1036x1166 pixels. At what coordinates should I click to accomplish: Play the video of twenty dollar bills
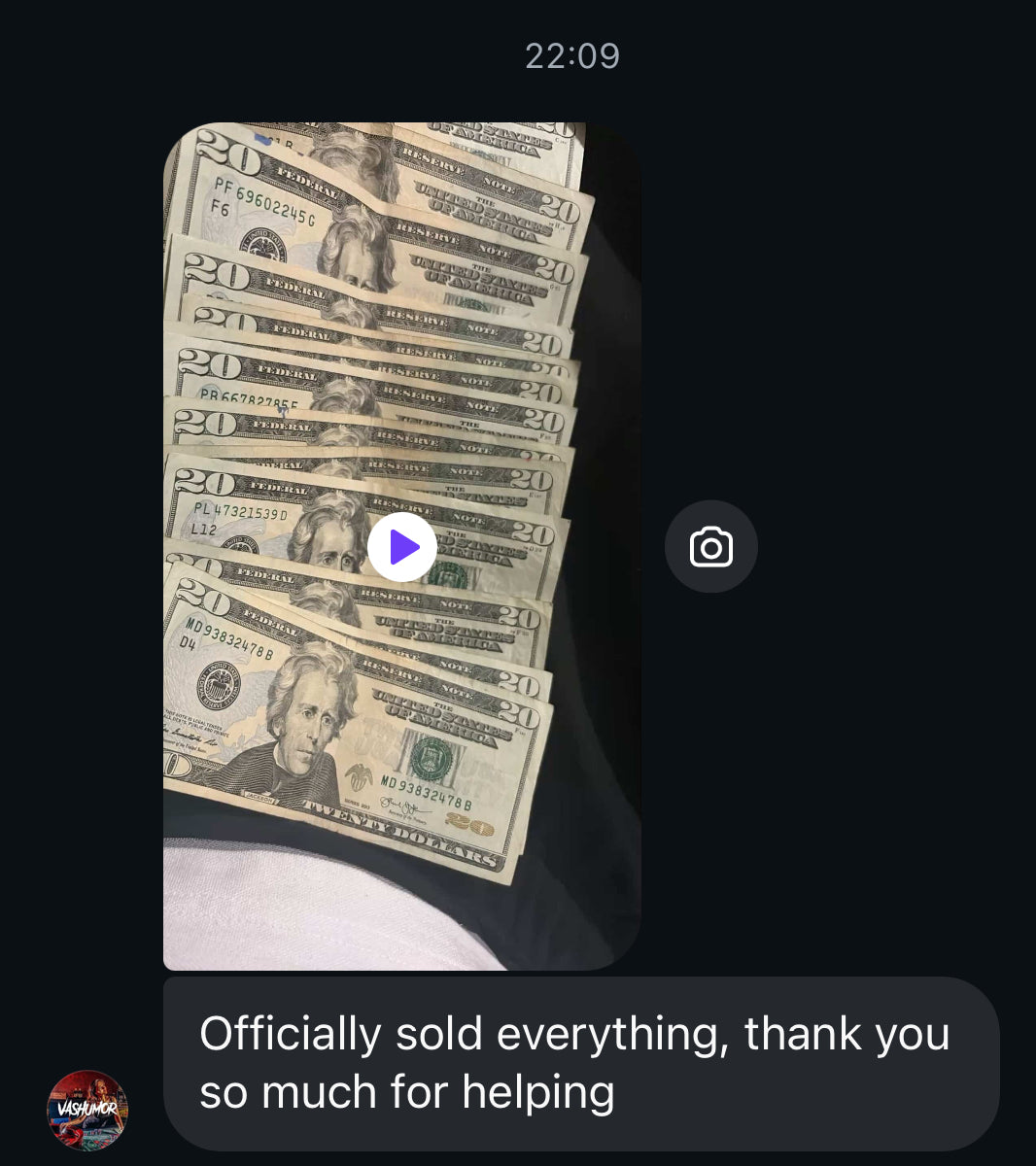(x=402, y=547)
